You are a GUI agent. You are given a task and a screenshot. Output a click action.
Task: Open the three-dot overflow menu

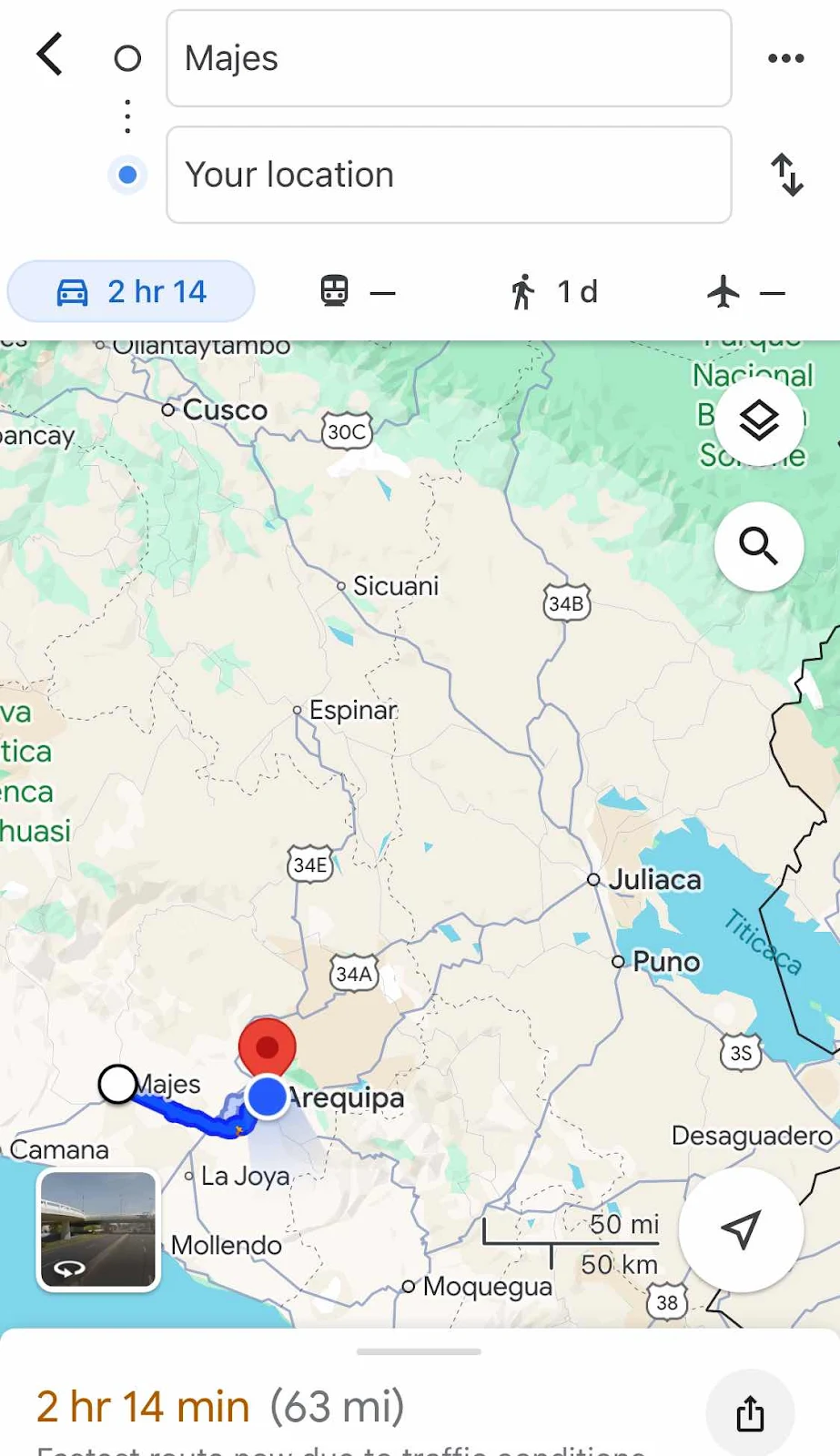click(x=785, y=58)
